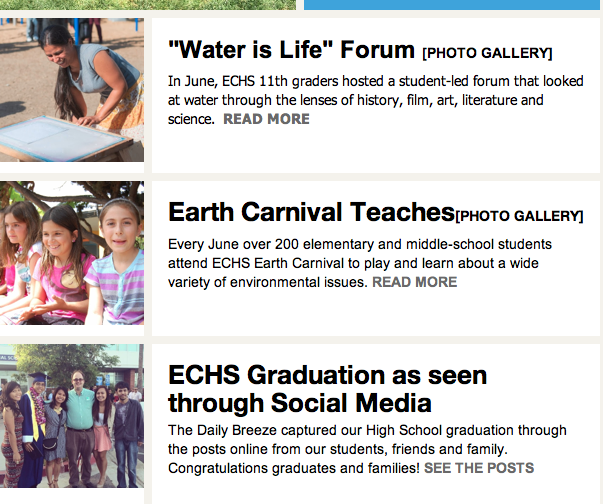Open the Earth Carnival students photo
Image resolution: width=603 pixels, height=504 pixels.
click(71, 253)
